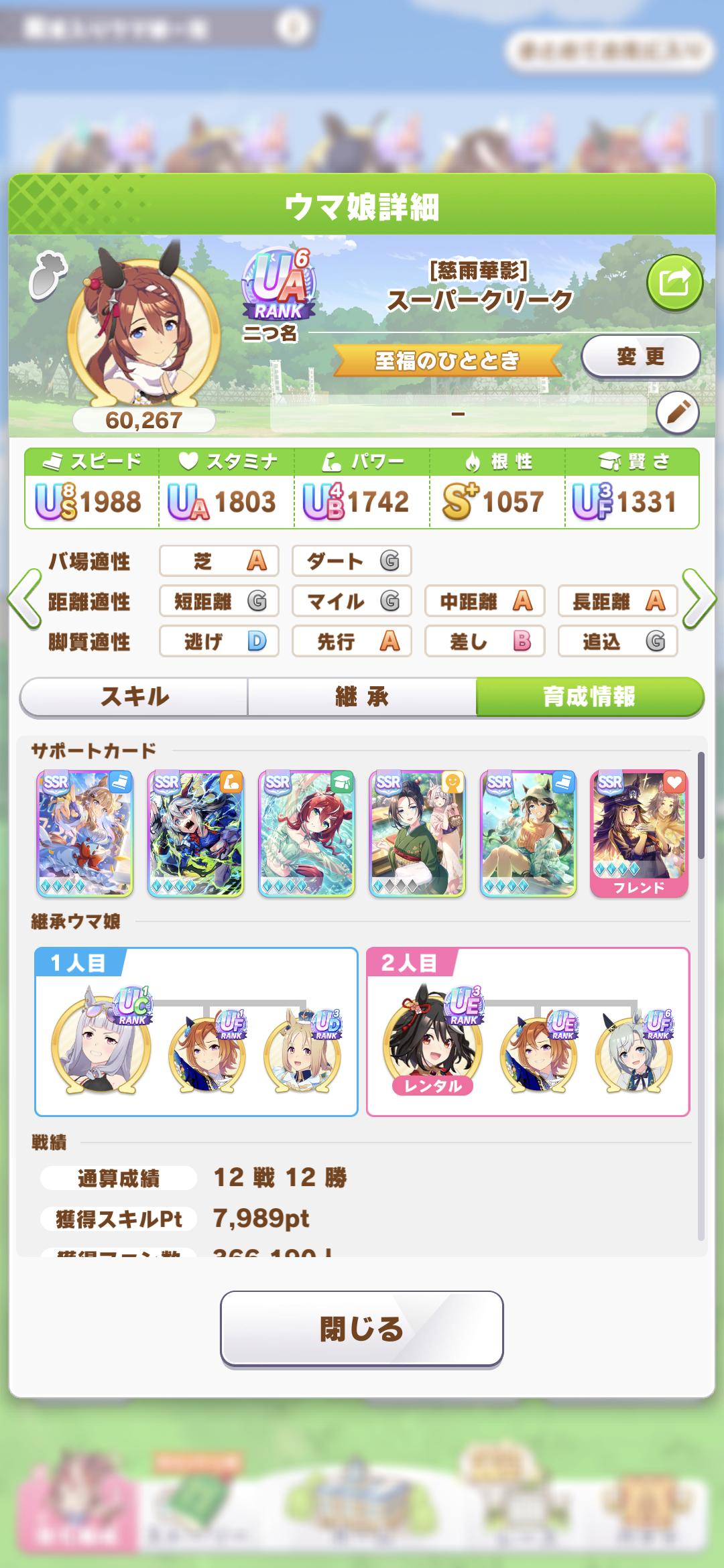Open the kimono SSR support card
Image resolution: width=724 pixels, height=1568 pixels.
(417, 834)
